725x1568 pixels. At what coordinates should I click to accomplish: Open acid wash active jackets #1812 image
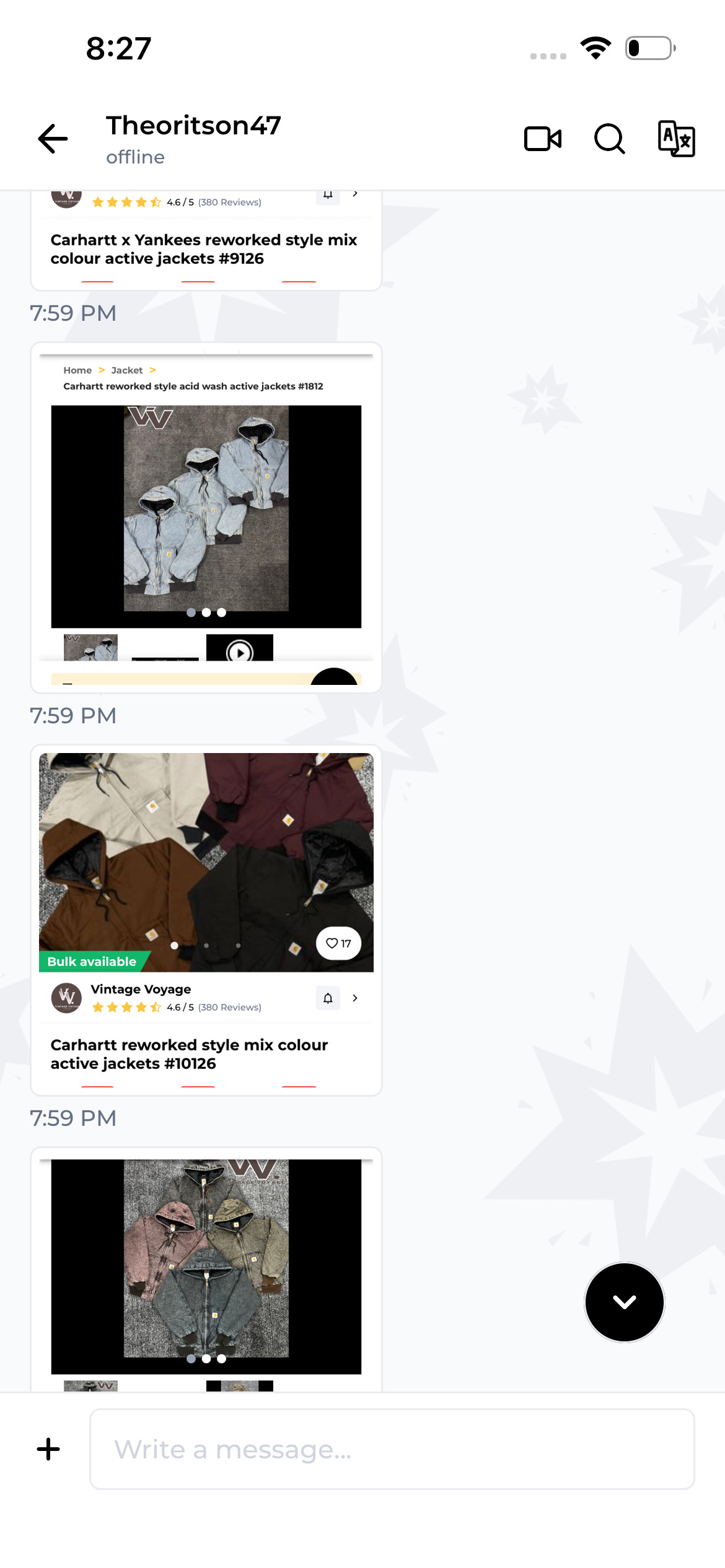tap(206, 516)
